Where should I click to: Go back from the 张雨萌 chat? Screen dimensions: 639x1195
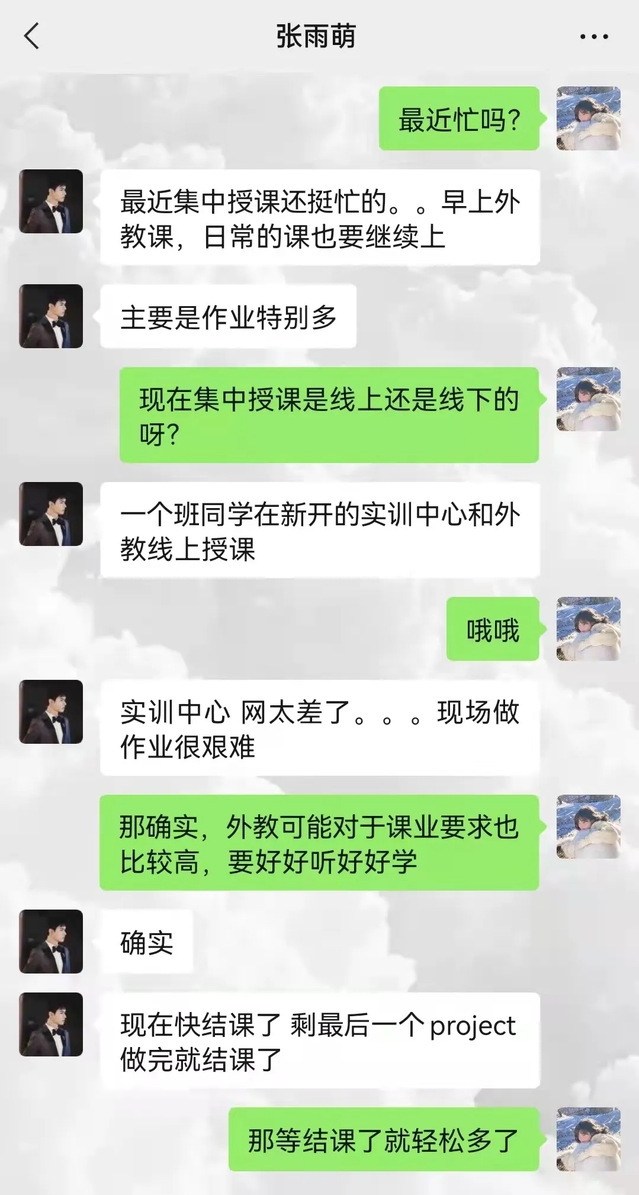pyautogui.click(x=31, y=37)
